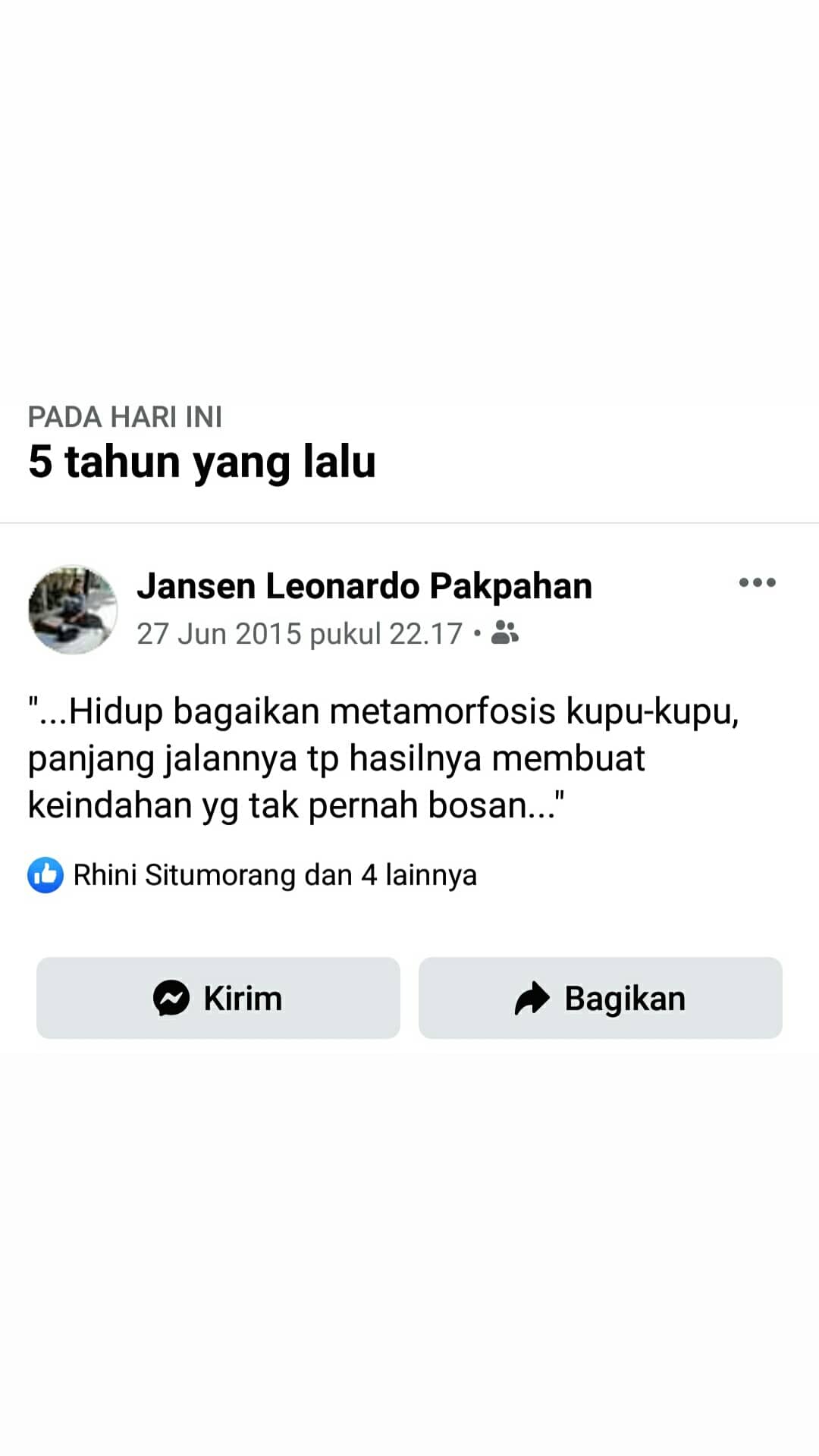View likes by Rhini Situmorang dan 4 lainnya
The image size is (819, 1456).
coord(274,875)
